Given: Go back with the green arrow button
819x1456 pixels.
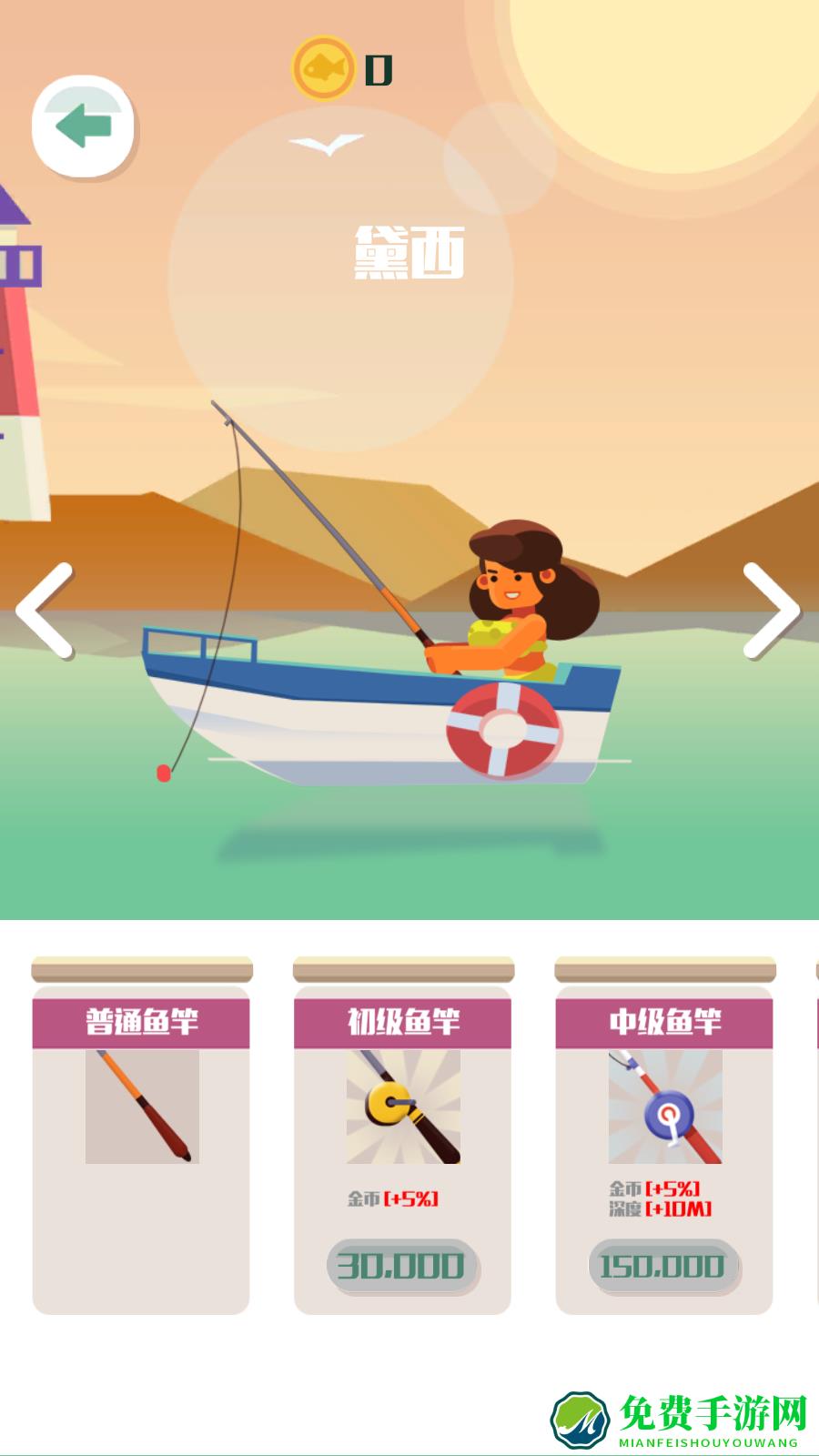Looking at the screenshot, I should pyautogui.click(x=83, y=126).
